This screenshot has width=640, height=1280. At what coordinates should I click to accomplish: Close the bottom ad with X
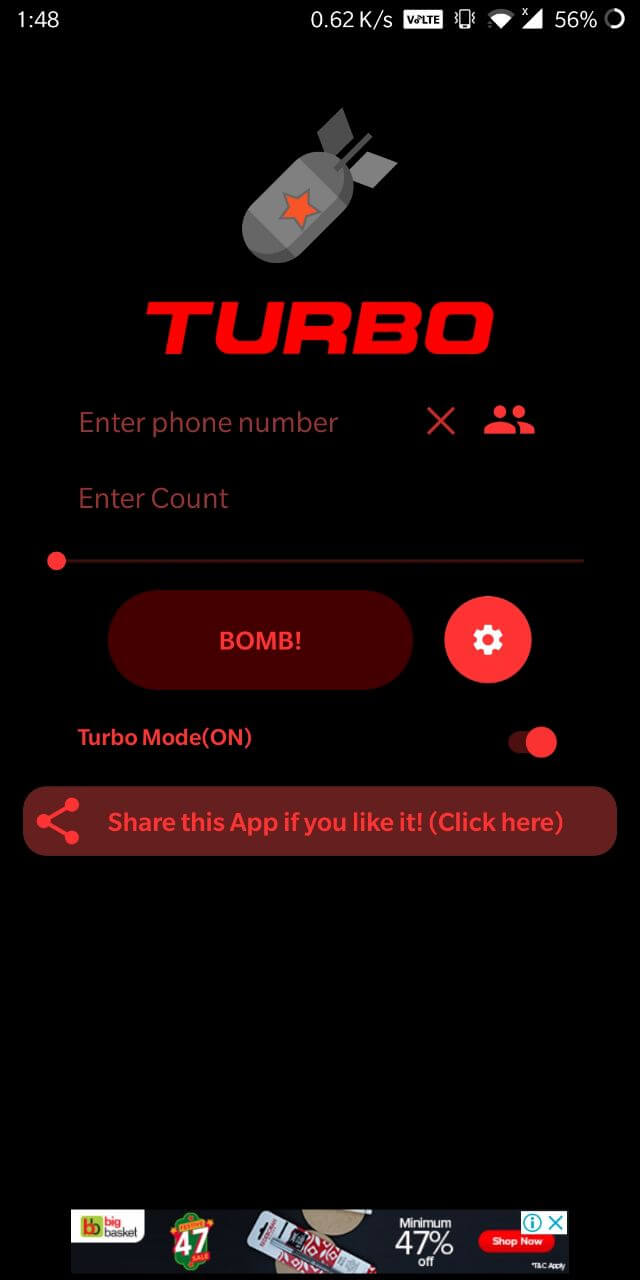[x=556, y=1222]
